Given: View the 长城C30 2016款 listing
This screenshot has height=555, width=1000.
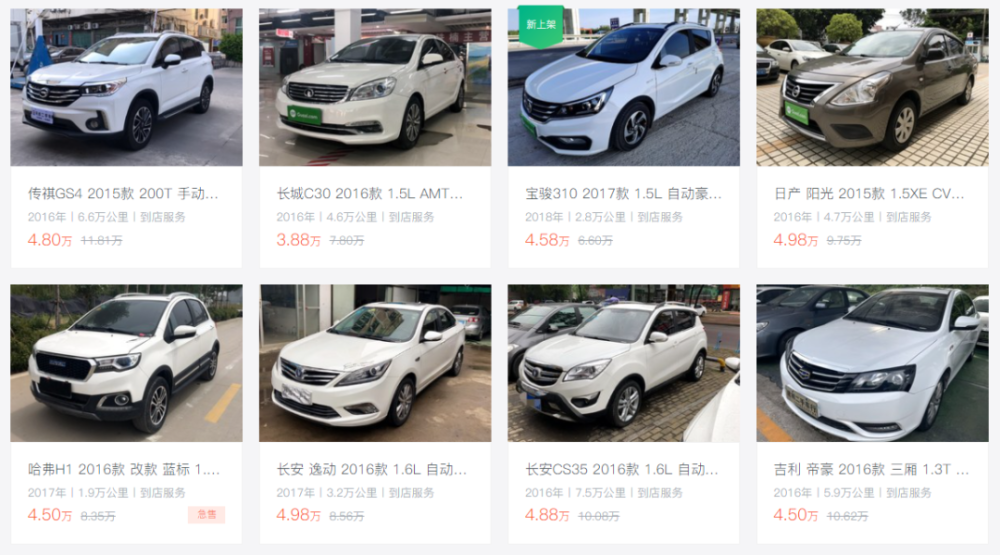Looking at the screenshot, I should tap(375, 138).
